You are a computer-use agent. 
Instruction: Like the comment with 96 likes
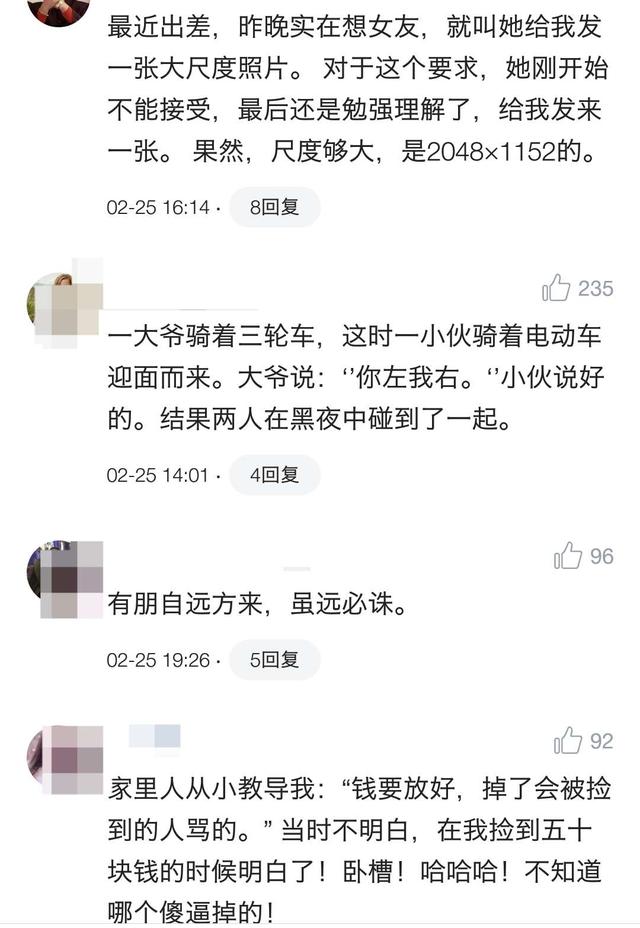[568, 556]
